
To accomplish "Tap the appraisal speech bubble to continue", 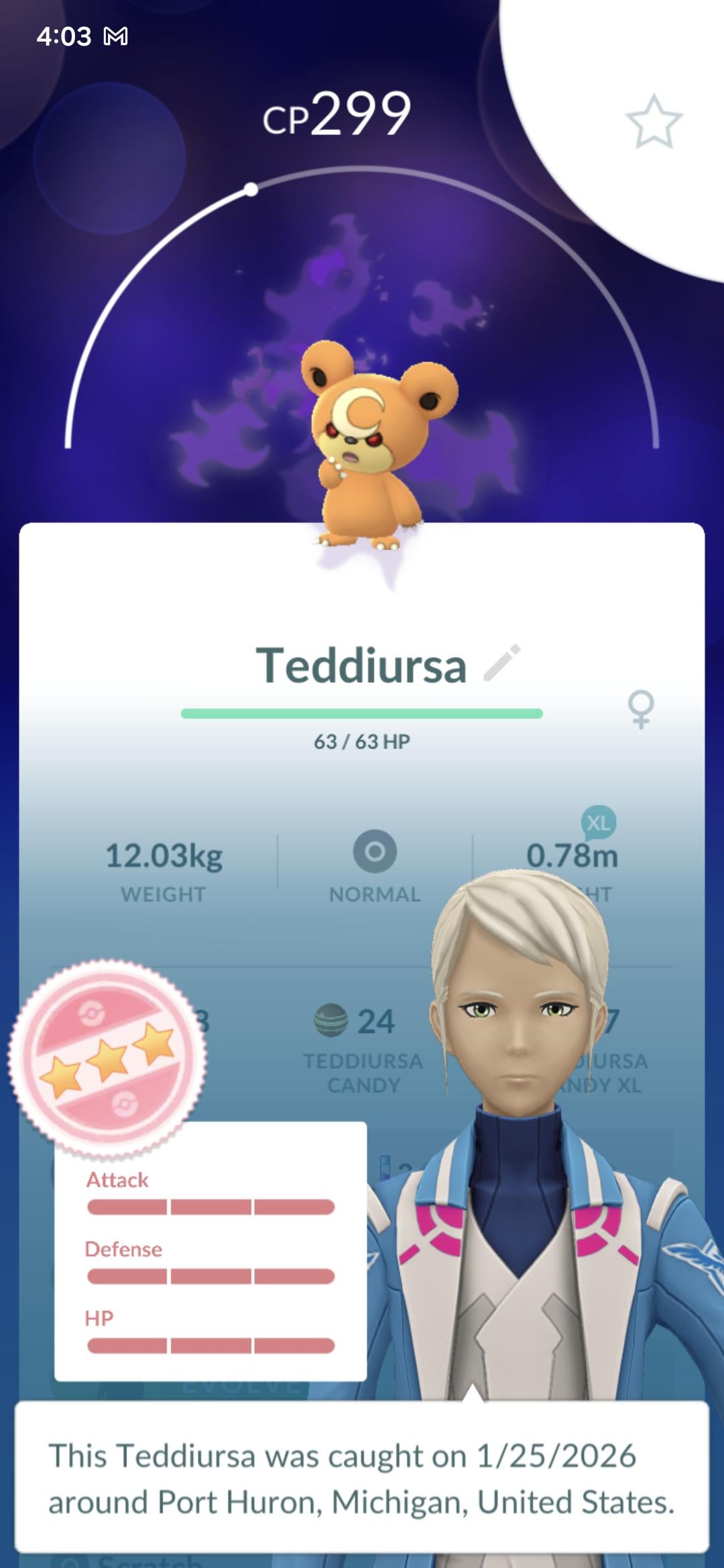I will tap(362, 1478).
